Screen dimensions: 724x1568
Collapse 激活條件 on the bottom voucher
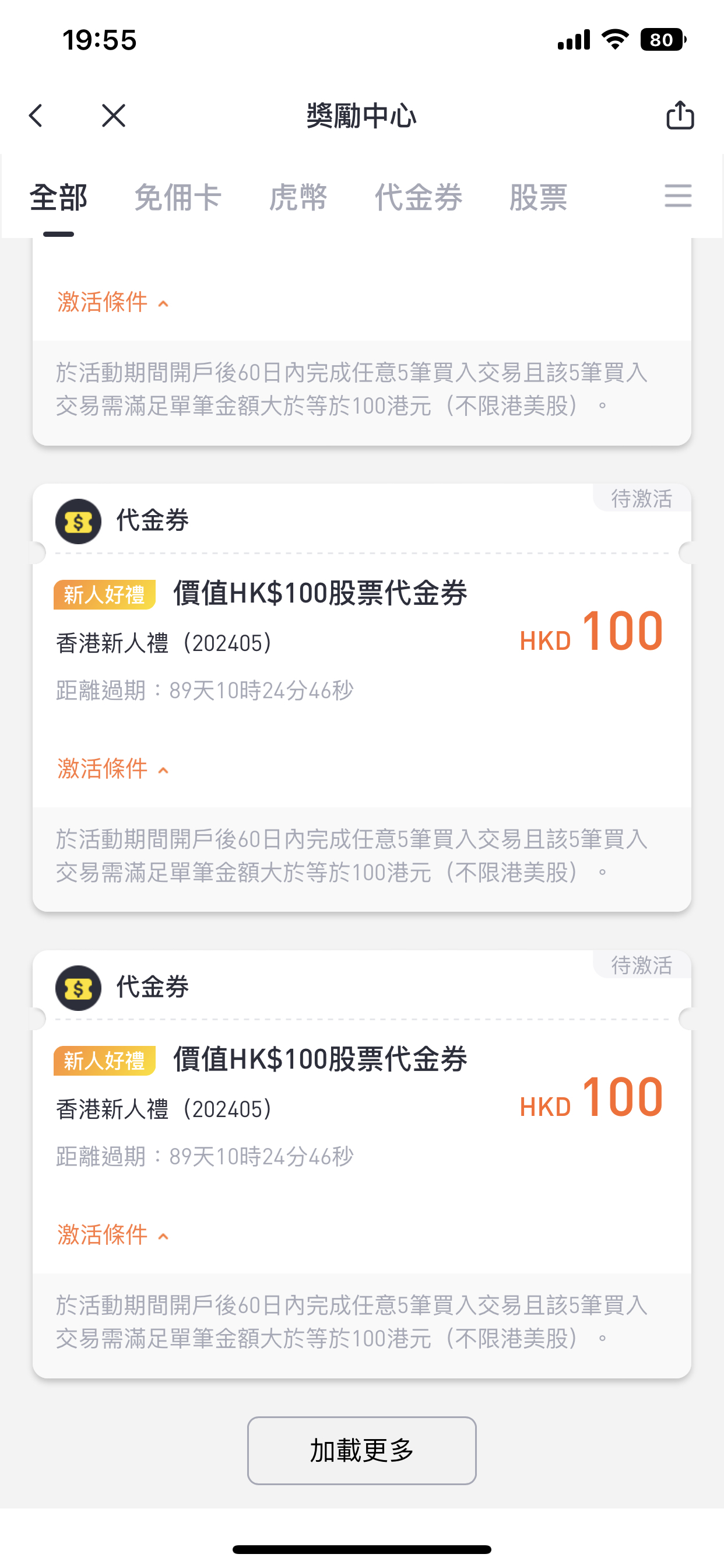click(102, 1235)
